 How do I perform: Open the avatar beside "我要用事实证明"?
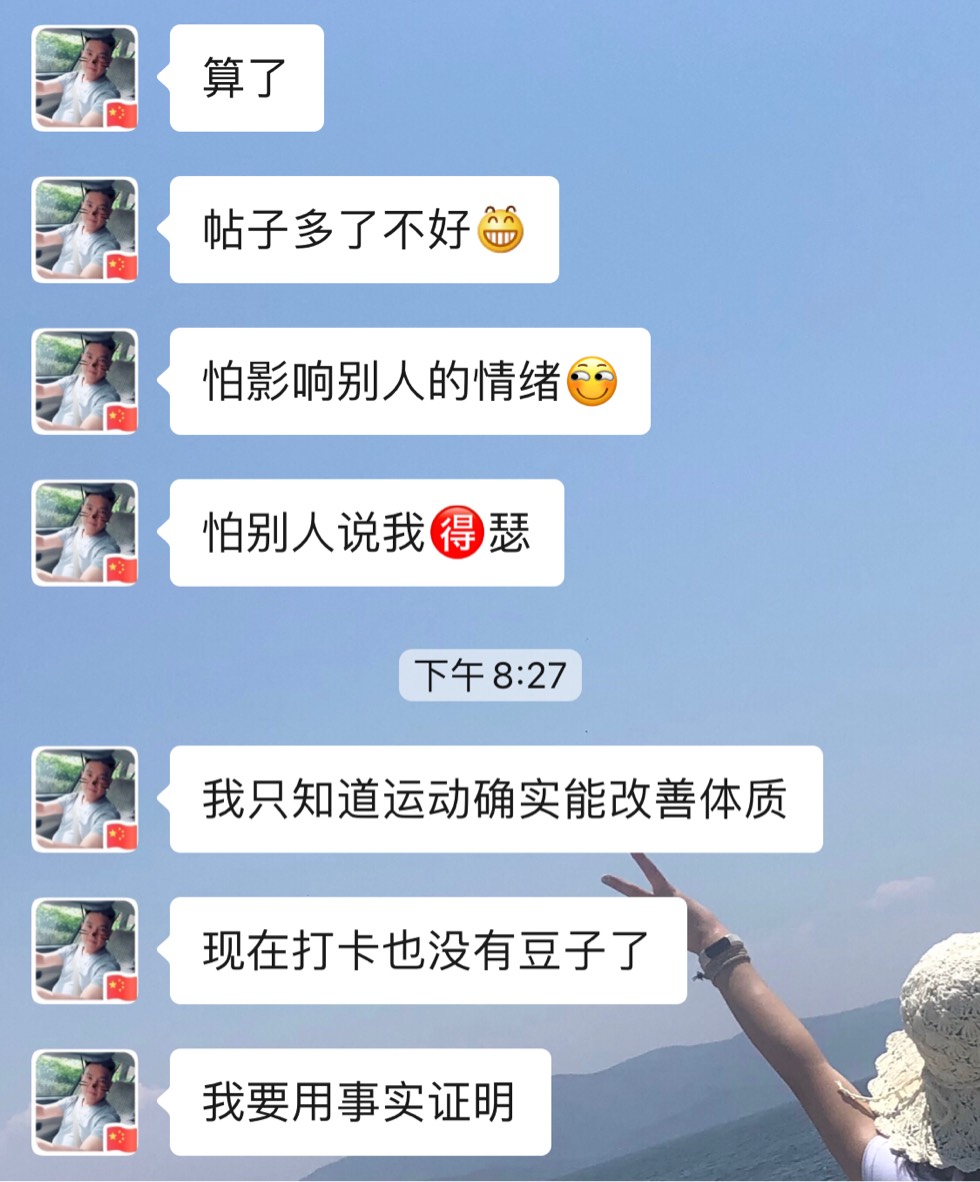85,1102
